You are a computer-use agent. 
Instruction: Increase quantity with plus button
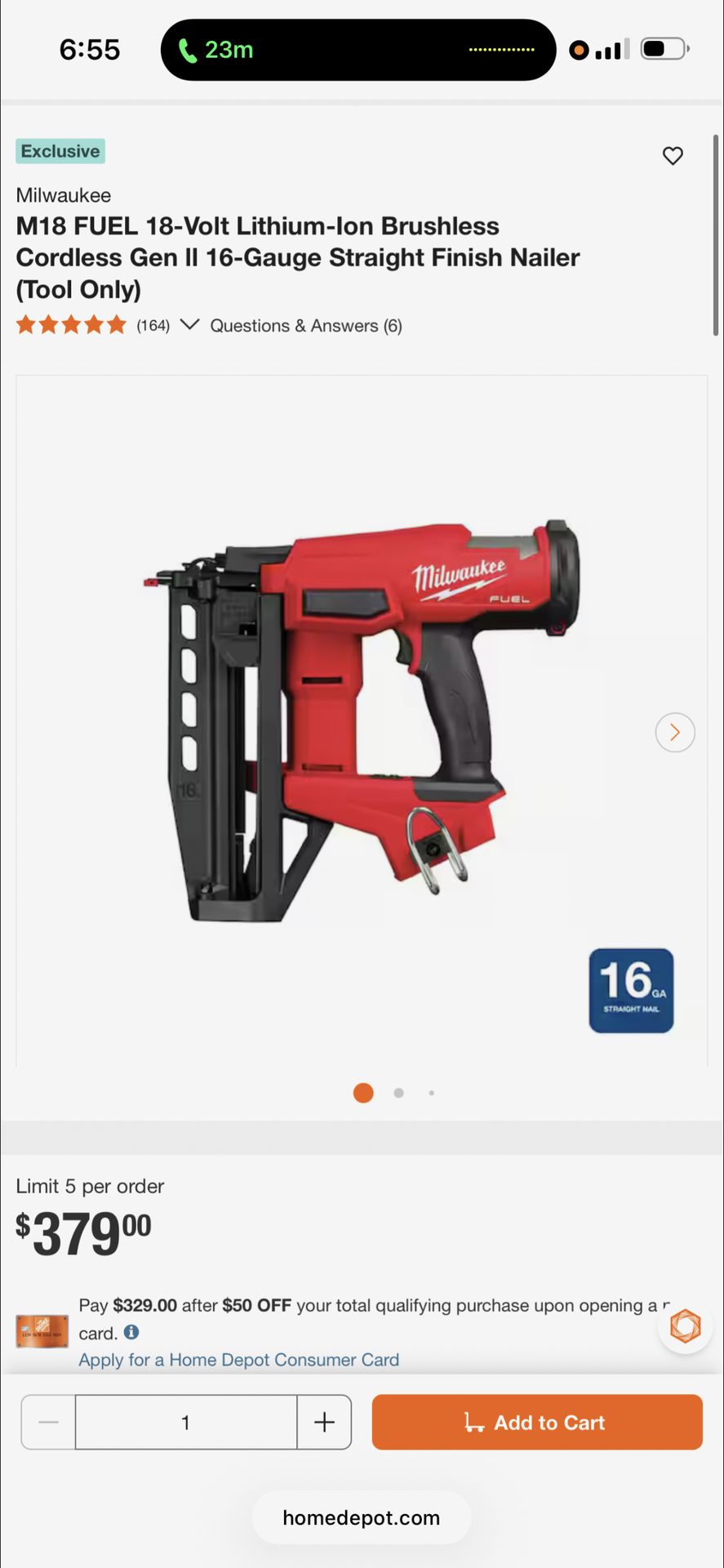[x=324, y=1423]
